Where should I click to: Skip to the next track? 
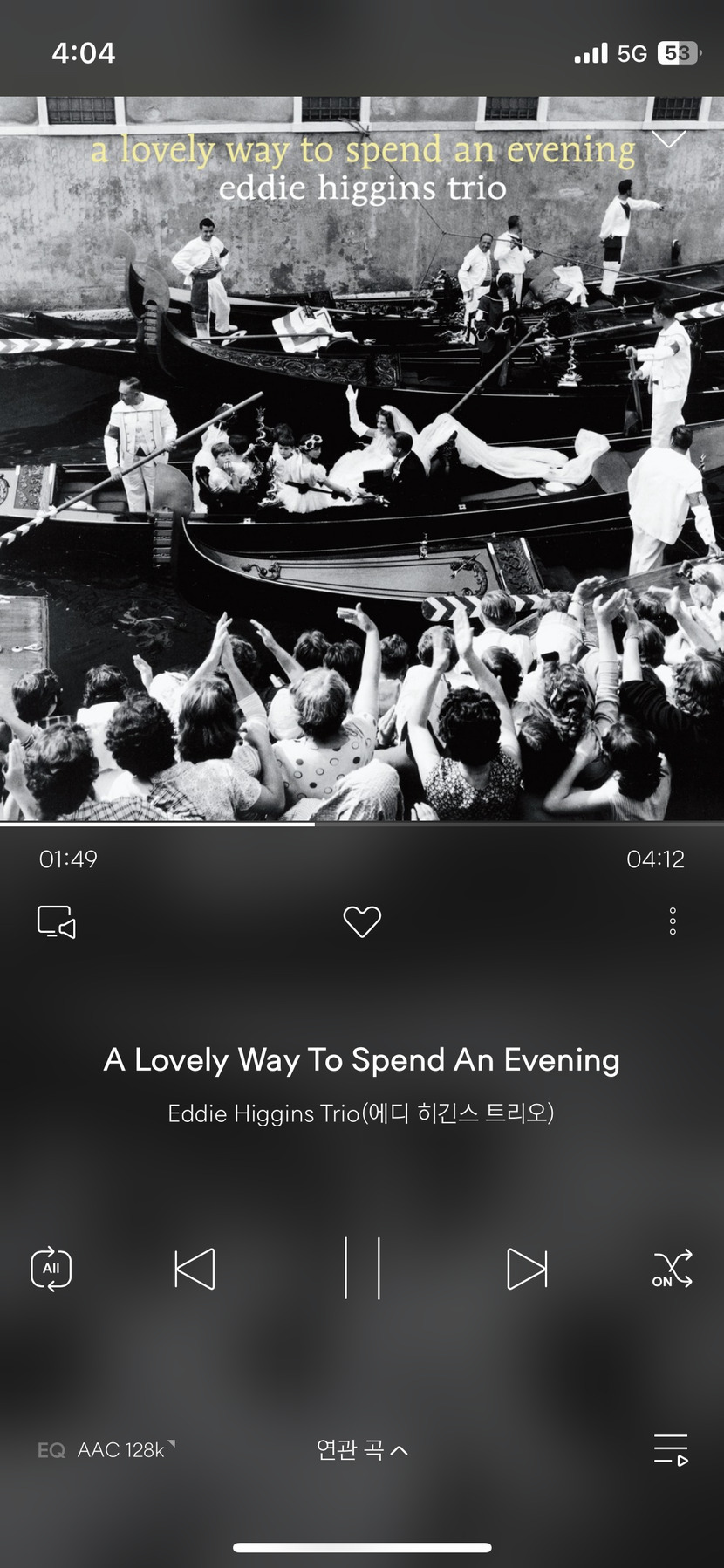528,1269
